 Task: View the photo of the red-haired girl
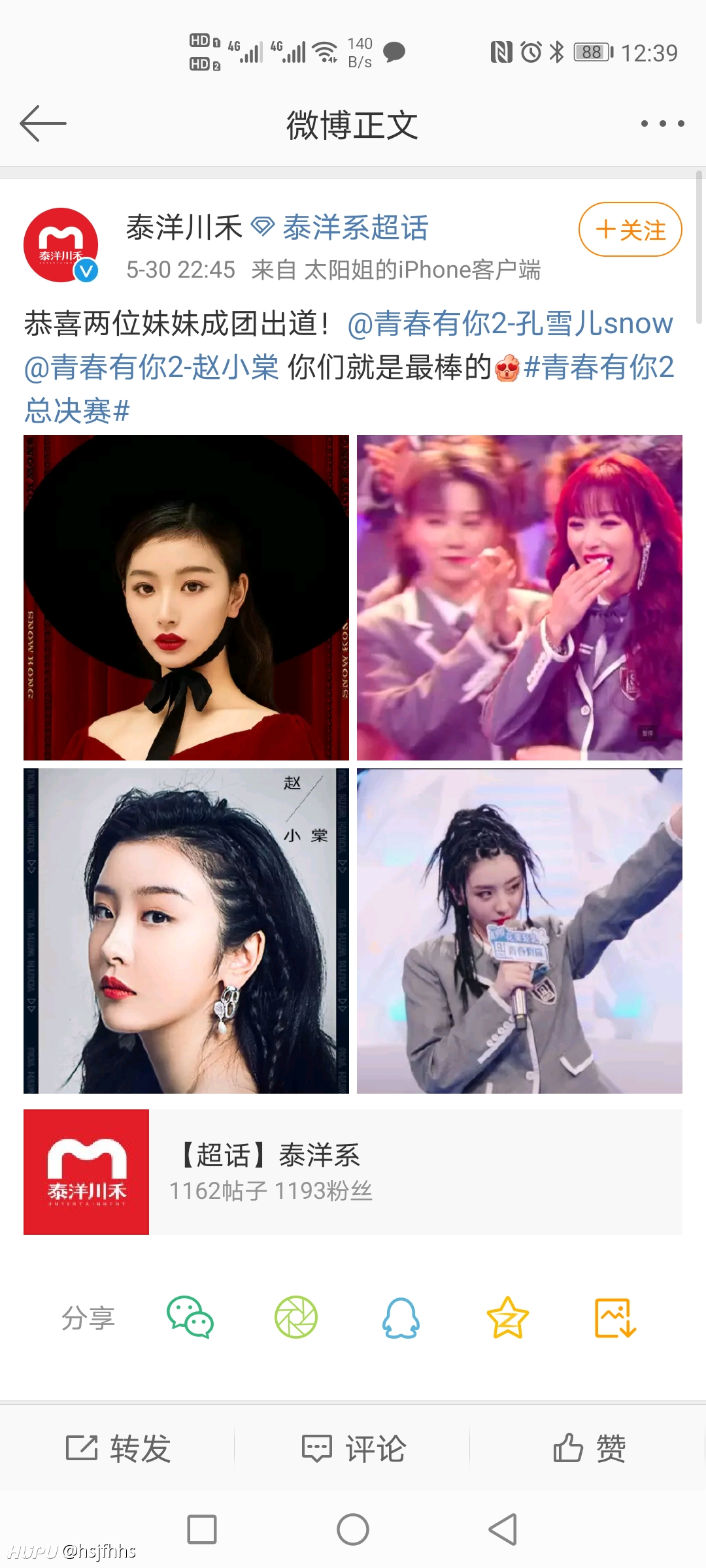pyautogui.click(x=520, y=598)
